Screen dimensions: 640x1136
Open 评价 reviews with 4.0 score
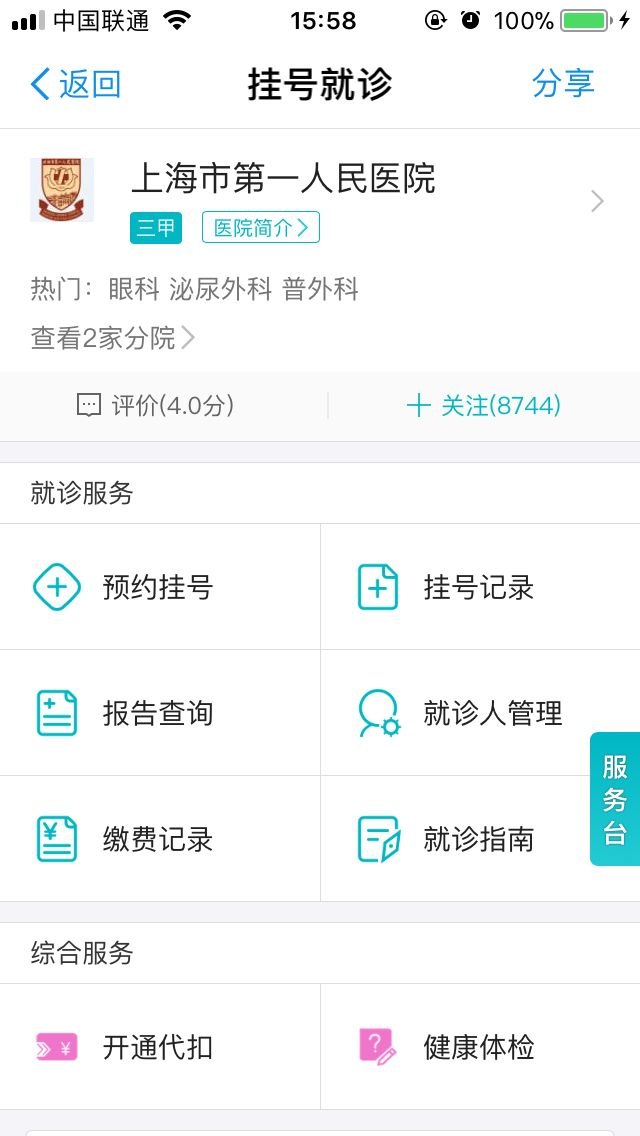click(156, 405)
